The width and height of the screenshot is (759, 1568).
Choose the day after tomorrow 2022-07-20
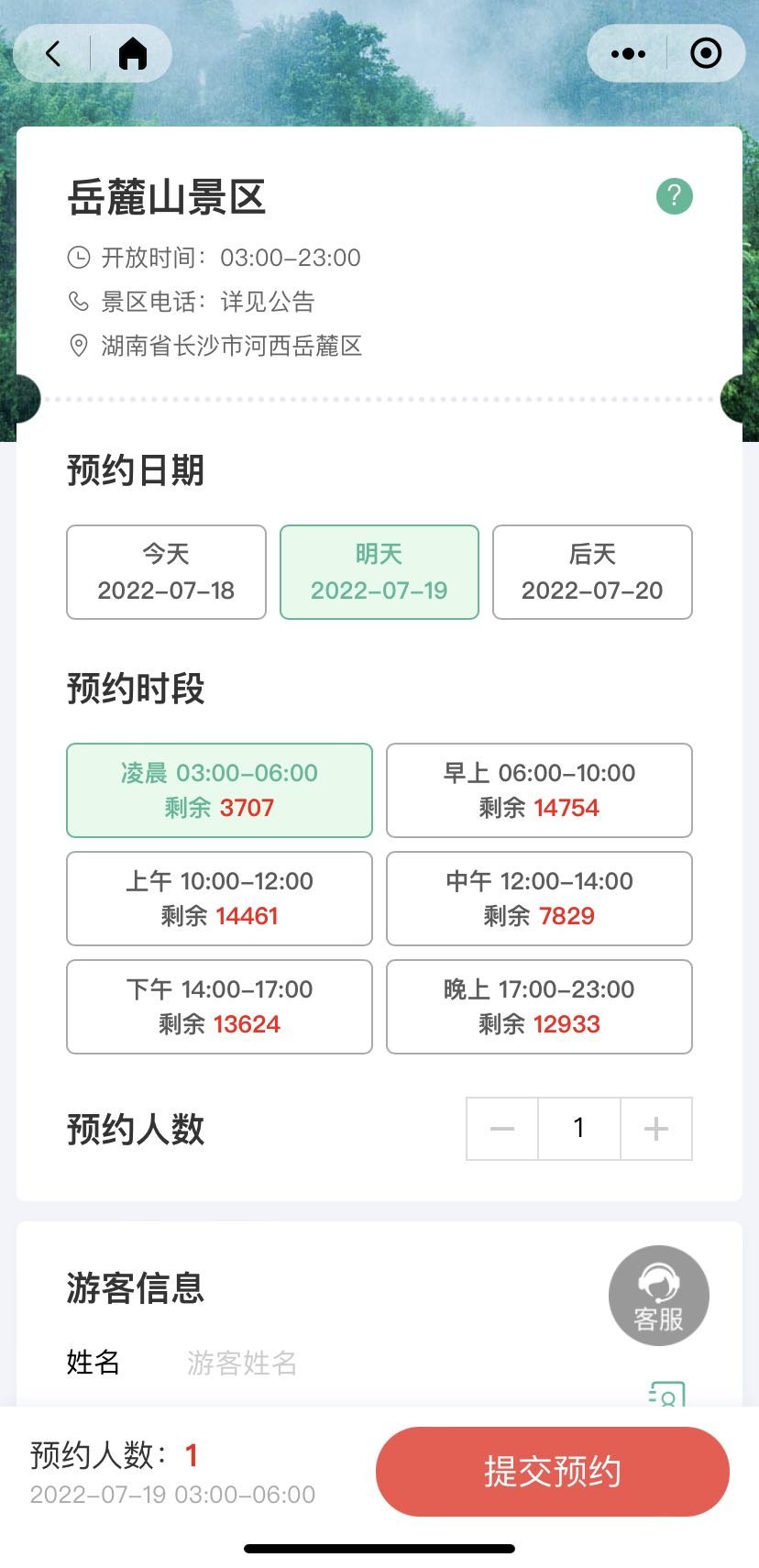tap(592, 572)
